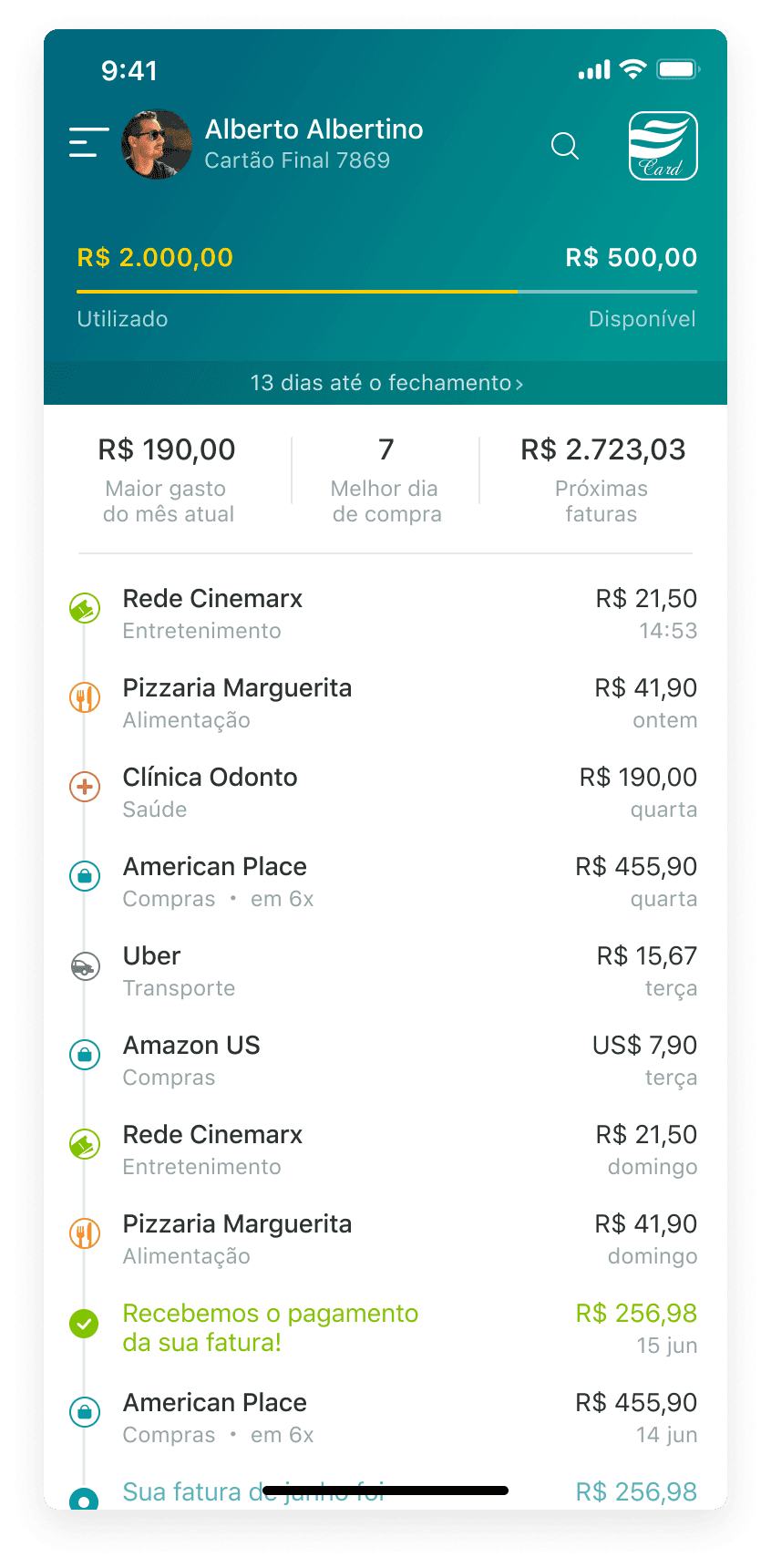771x1568 pixels.
Task: Open the Rede Cinemarx purchase from 14:53
Action: click(x=385, y=614)
